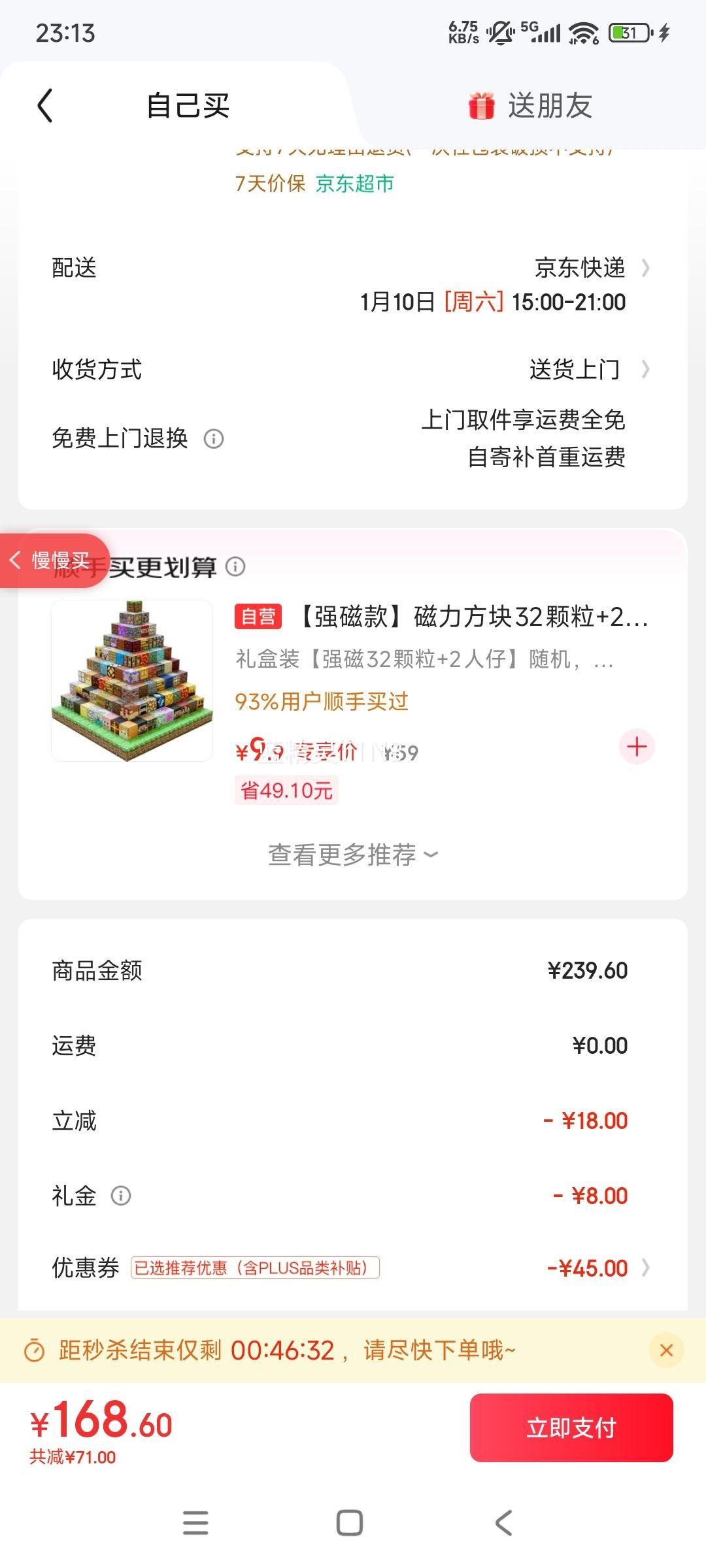The height and width of the screenshot is (1568, 706).
Task: Tap the recent apps icon in navigation bar
Action: pos(195,1523)
